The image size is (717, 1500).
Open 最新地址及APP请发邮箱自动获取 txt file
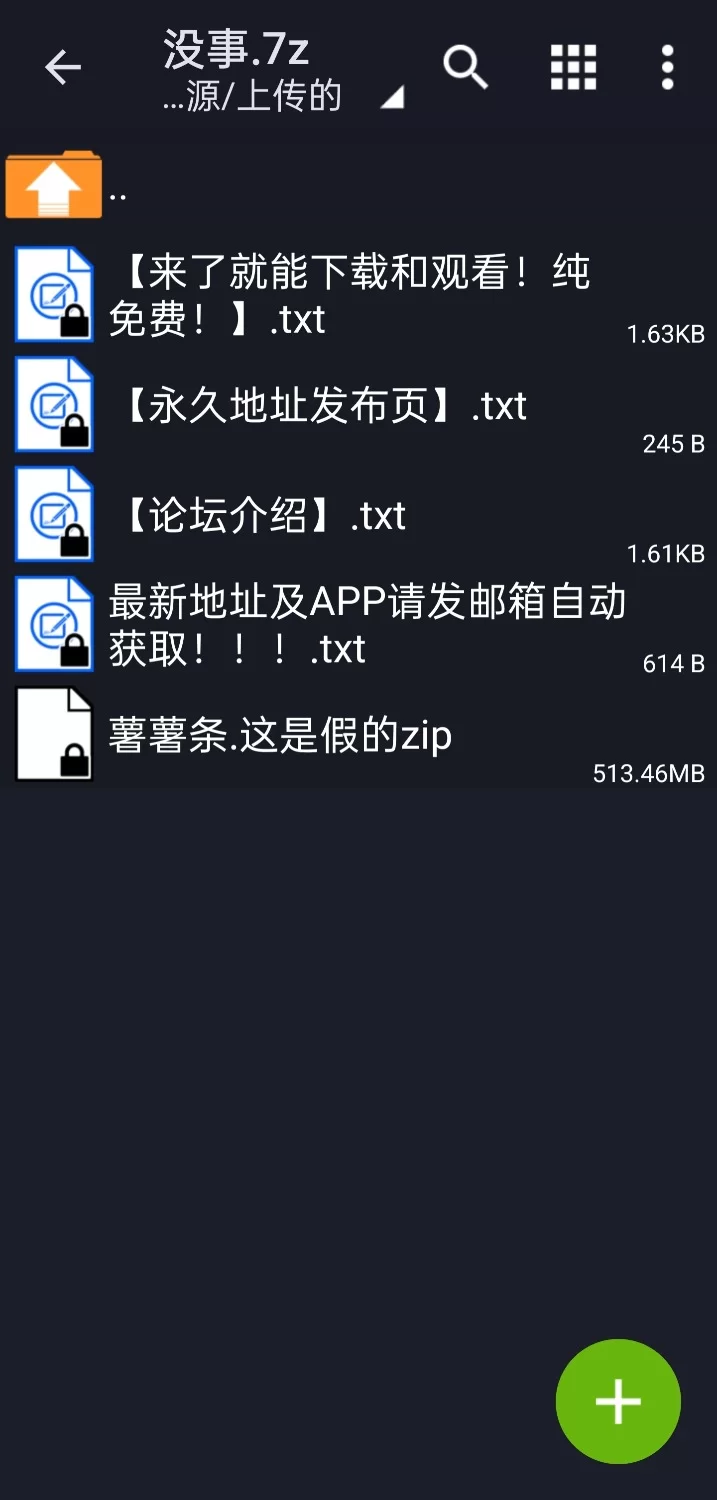(360, 625)
